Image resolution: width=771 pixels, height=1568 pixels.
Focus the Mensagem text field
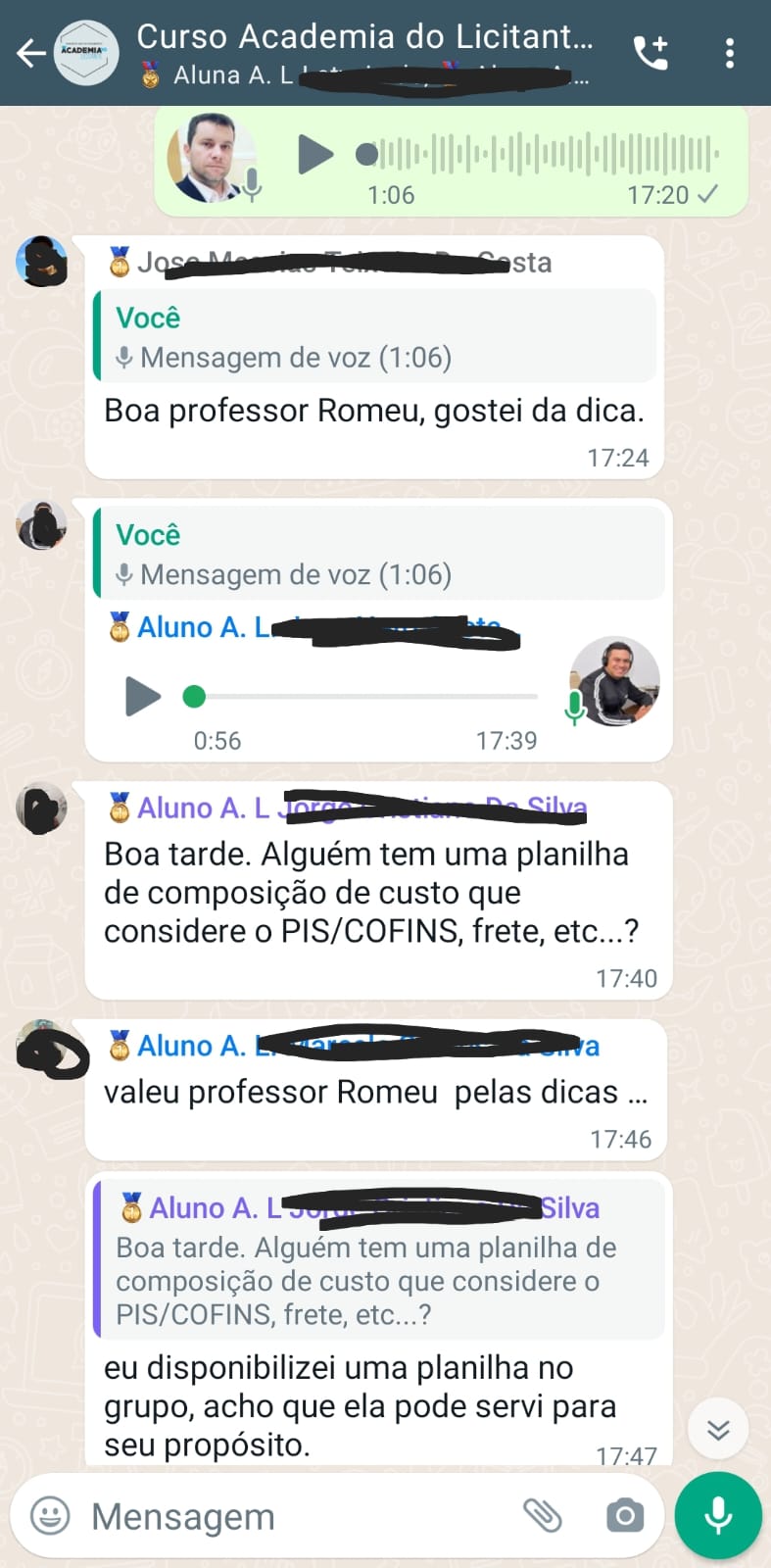pyautogui.click(x=294, y=1516)
